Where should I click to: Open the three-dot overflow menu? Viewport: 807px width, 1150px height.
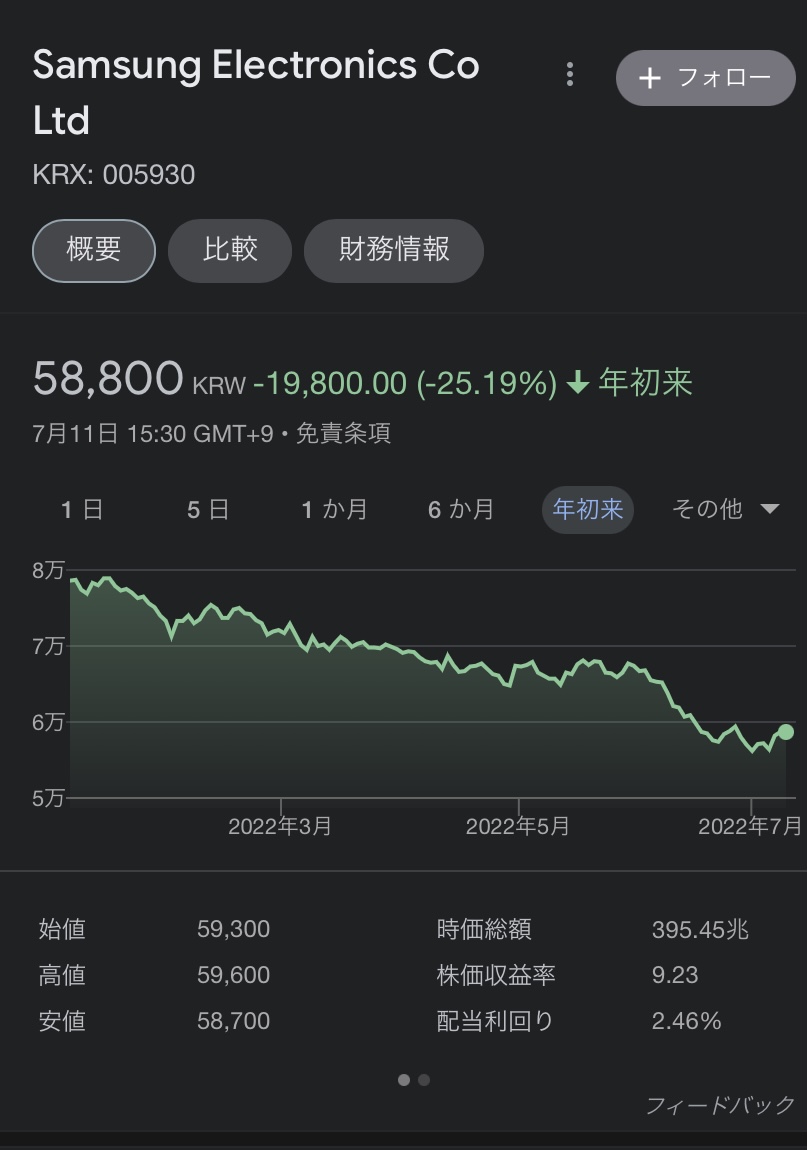point(569,74)
